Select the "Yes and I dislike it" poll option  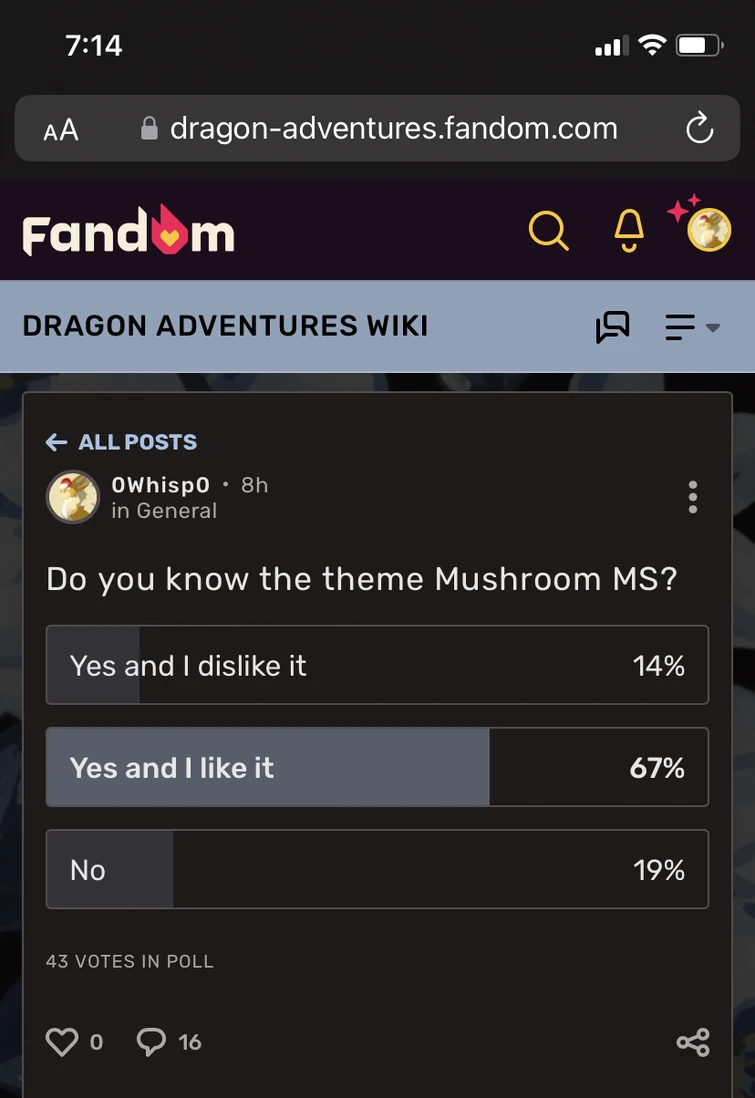377,665
